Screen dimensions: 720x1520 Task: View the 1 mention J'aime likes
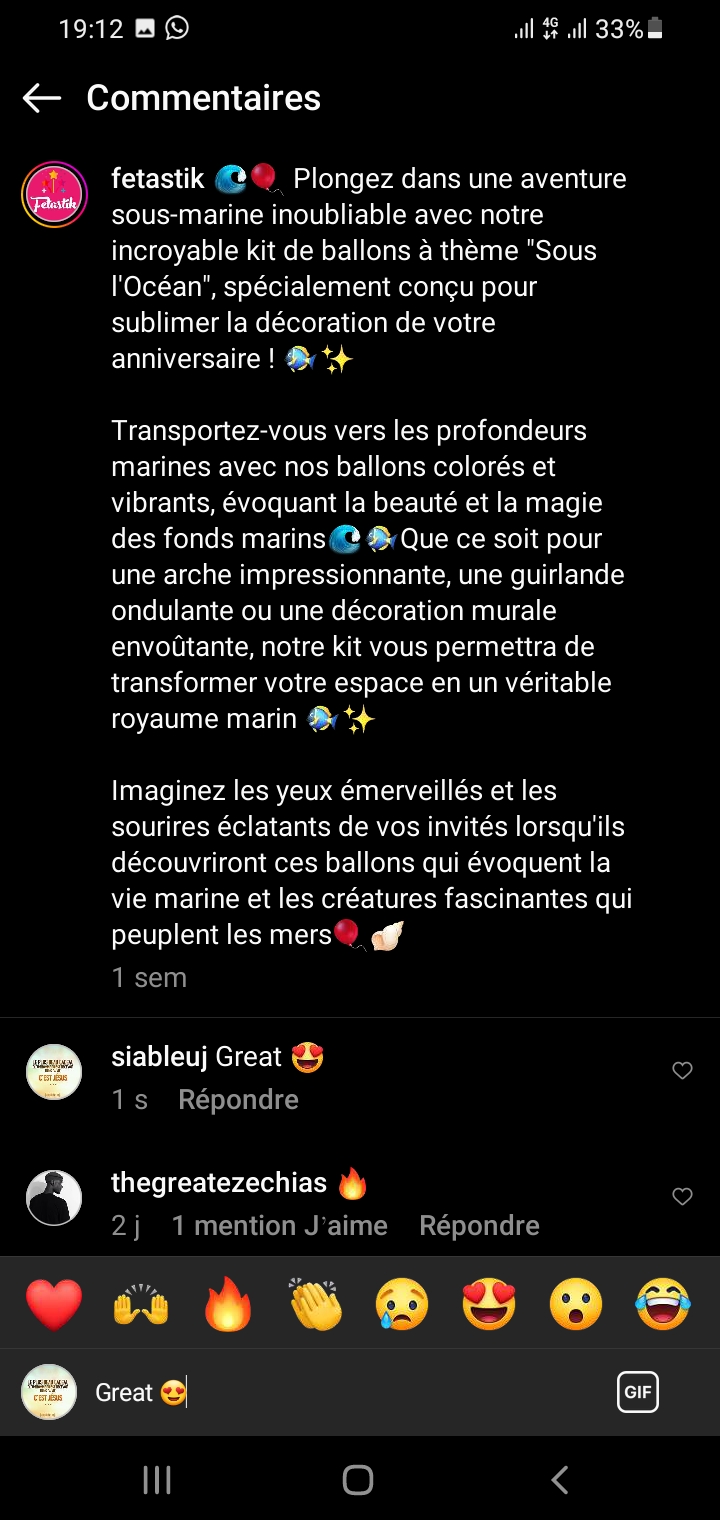pyautogui.click(x=279, y=1226)
